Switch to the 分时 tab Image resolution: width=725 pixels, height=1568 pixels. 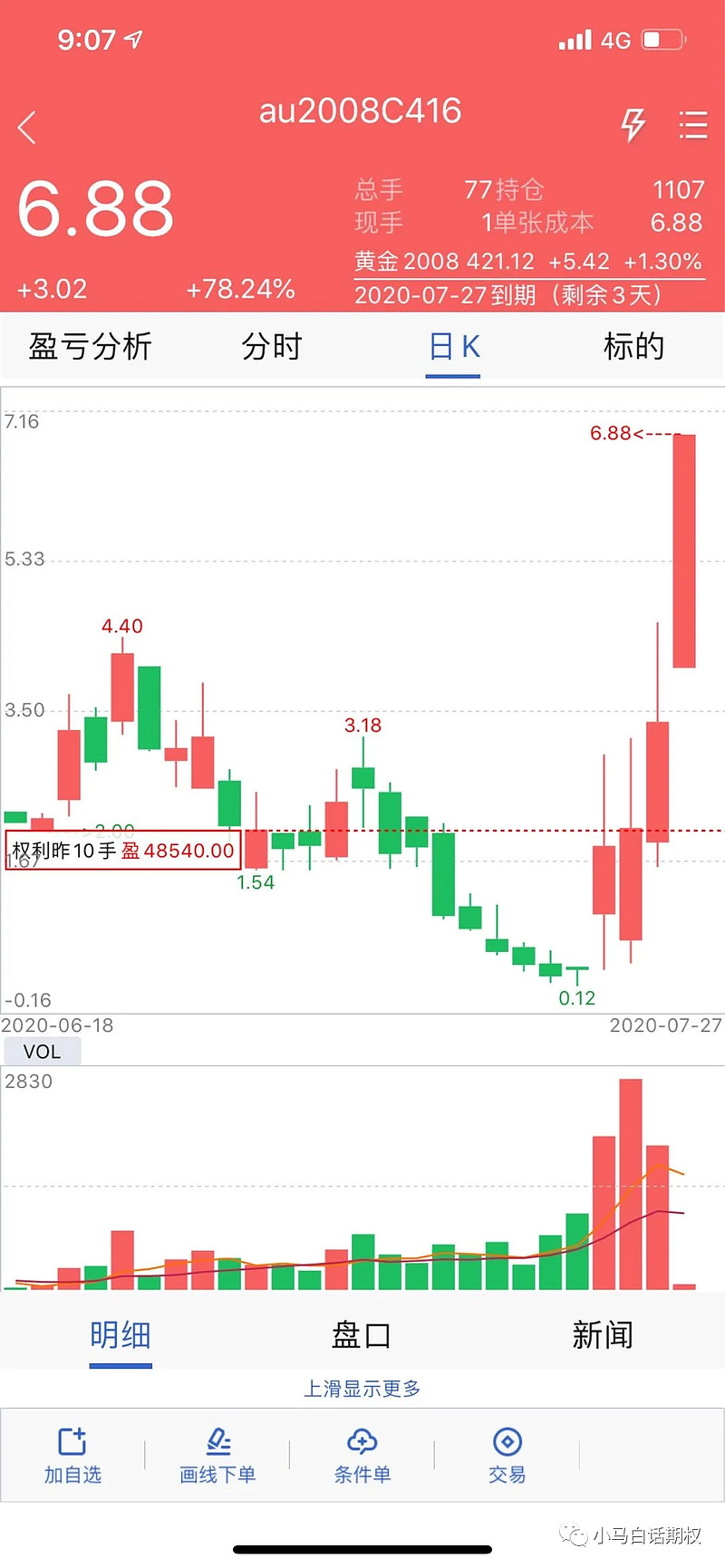tap(272, 347)
